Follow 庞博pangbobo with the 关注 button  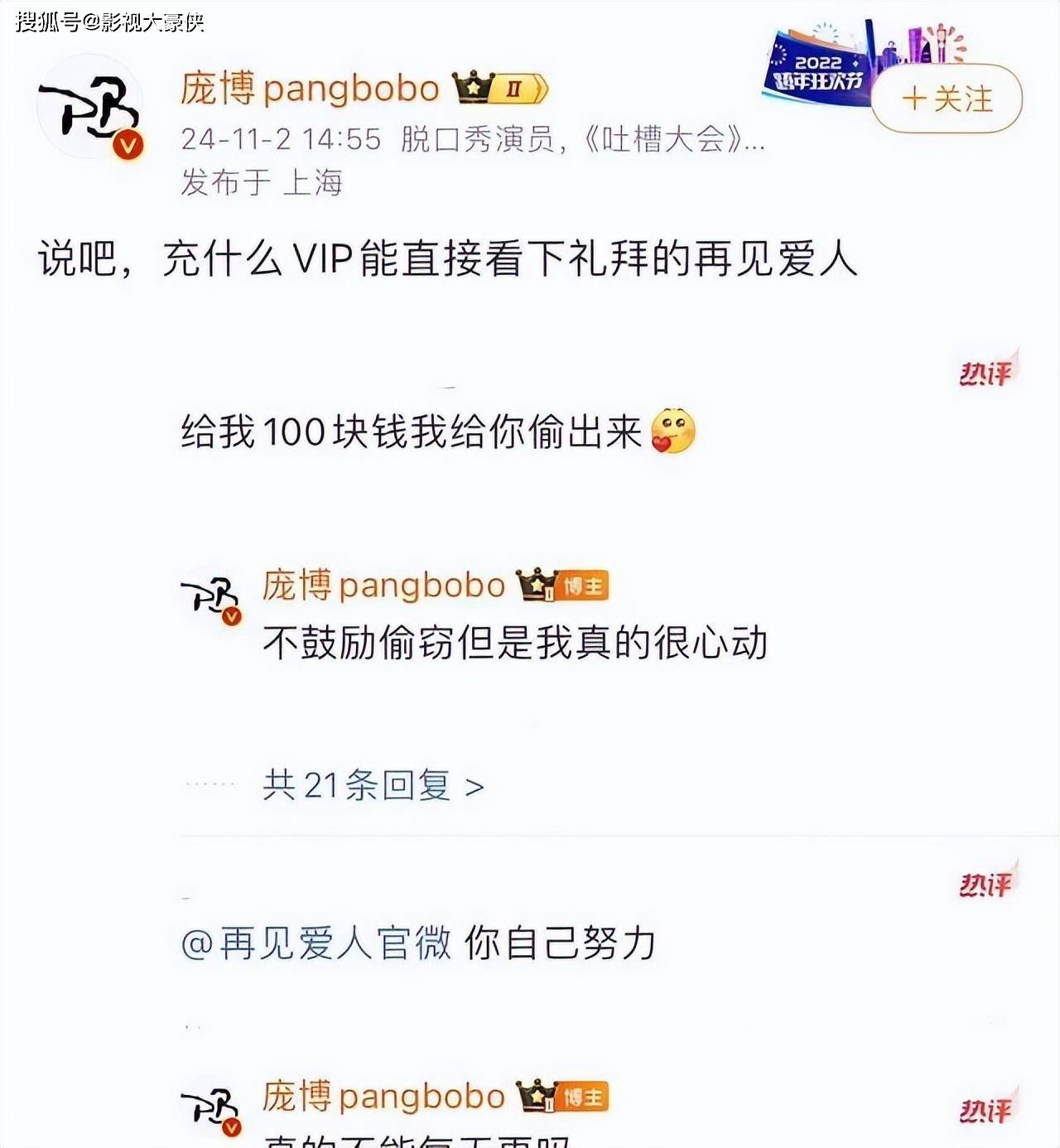click(x=947, y=99)
